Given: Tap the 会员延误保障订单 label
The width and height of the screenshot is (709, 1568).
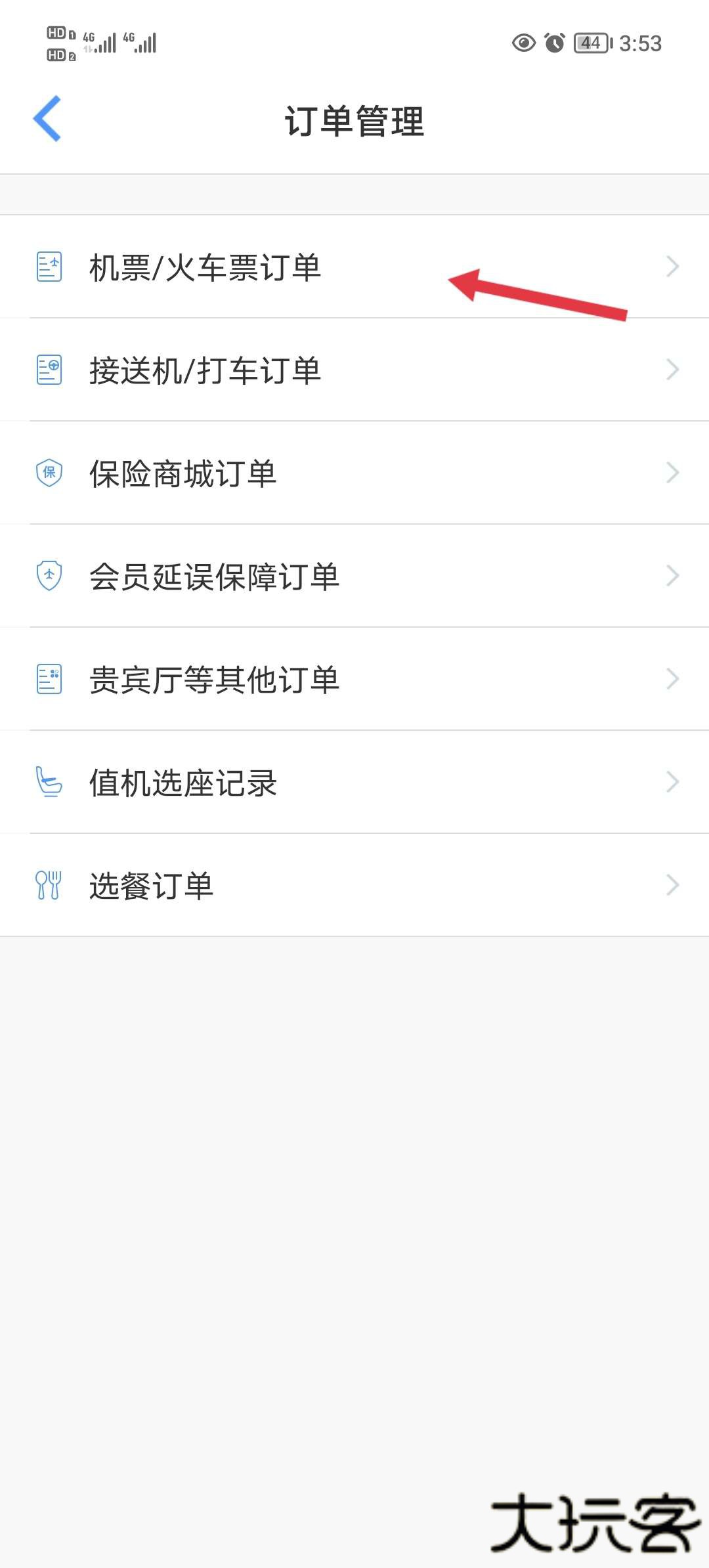Looking at the screenshot, I should 215,575.
